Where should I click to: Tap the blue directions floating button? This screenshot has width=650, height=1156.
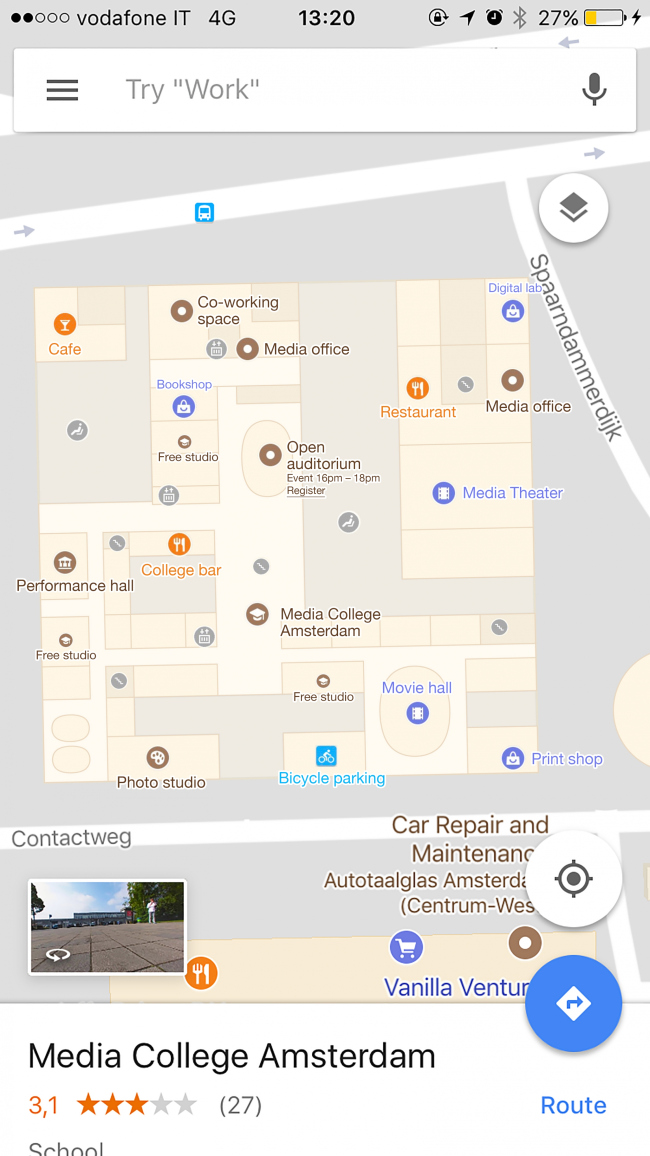573,1004
